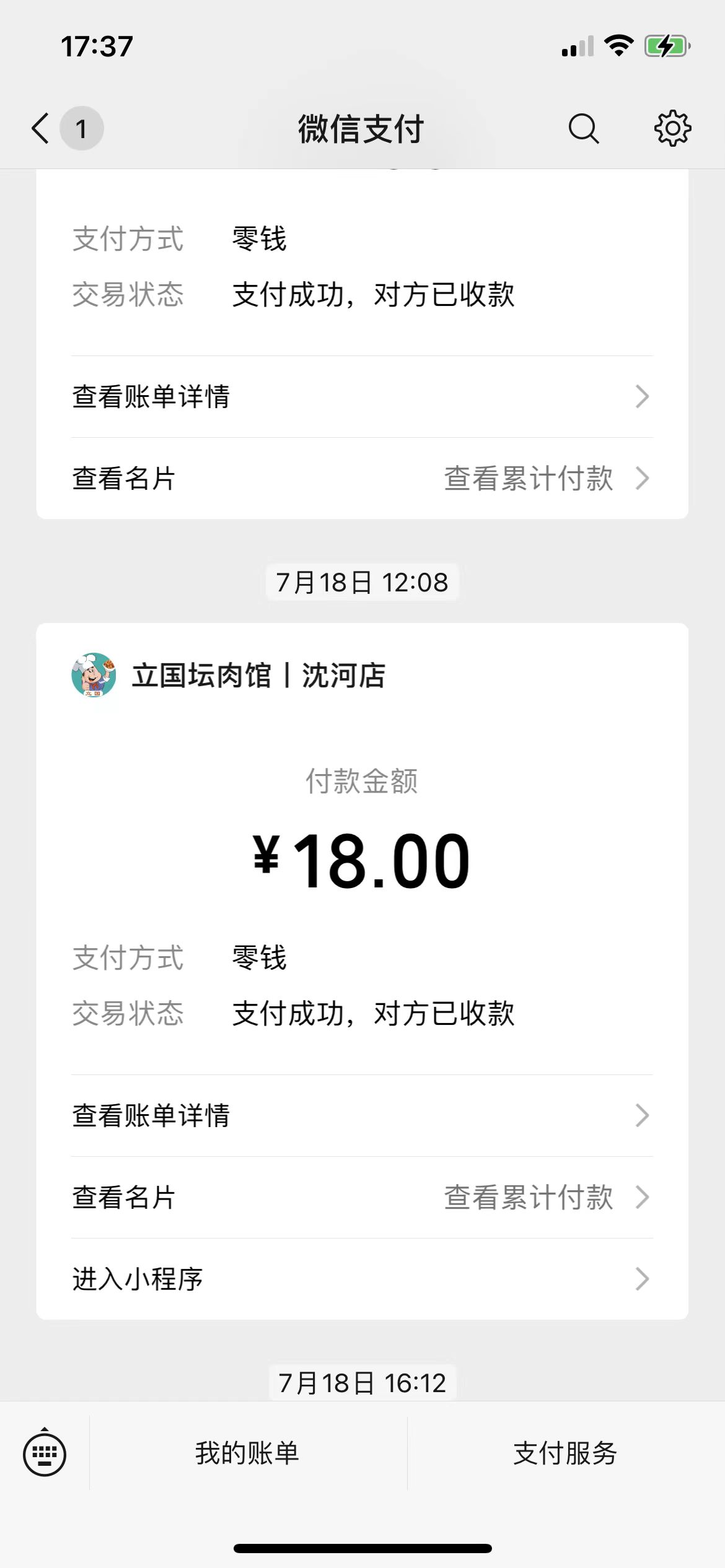
Task: View 查看账单详情 for the ¥18.00 payment
Action: point(362,1115)
